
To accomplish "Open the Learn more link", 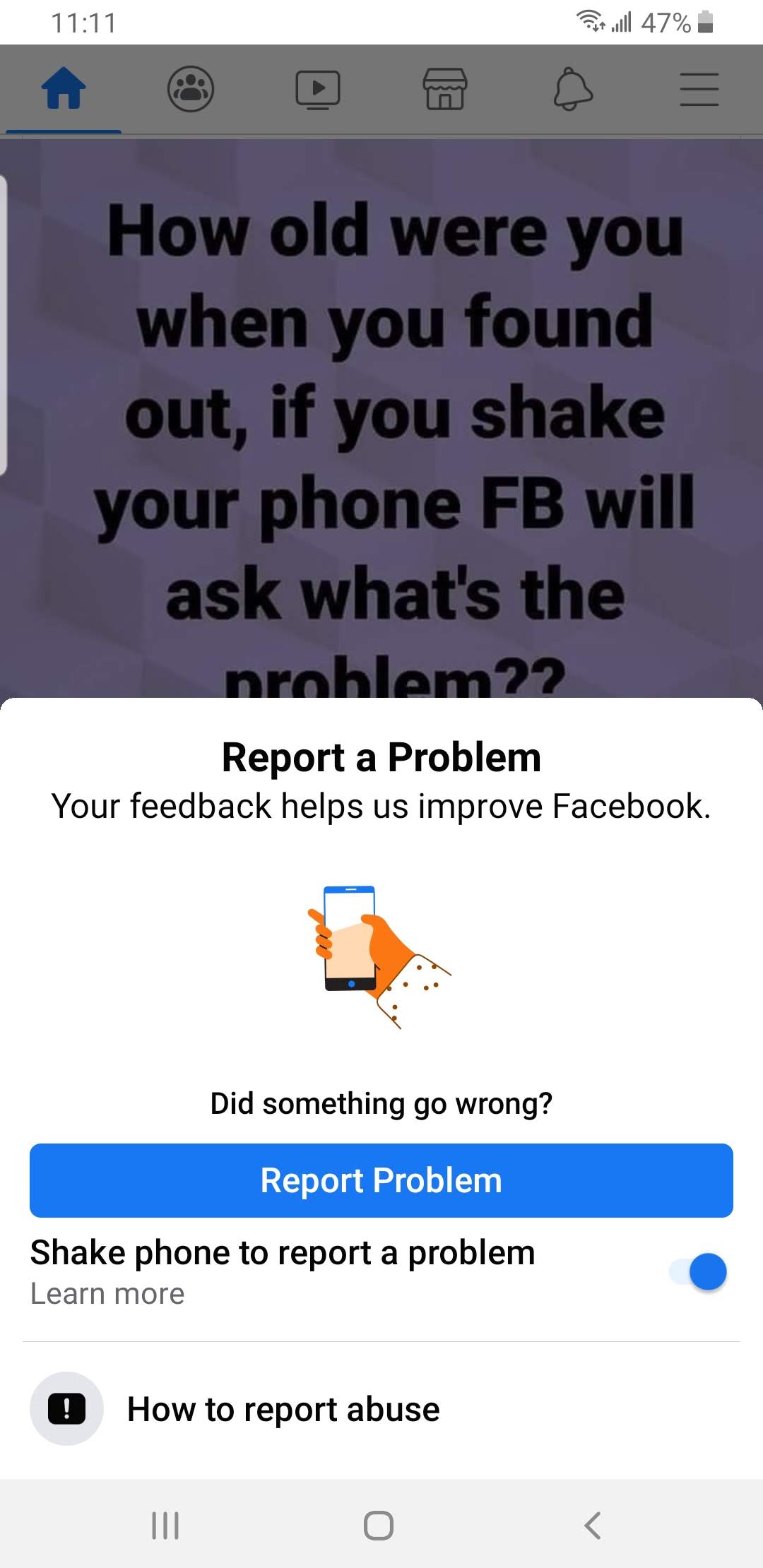I will tap(107, 1294).
